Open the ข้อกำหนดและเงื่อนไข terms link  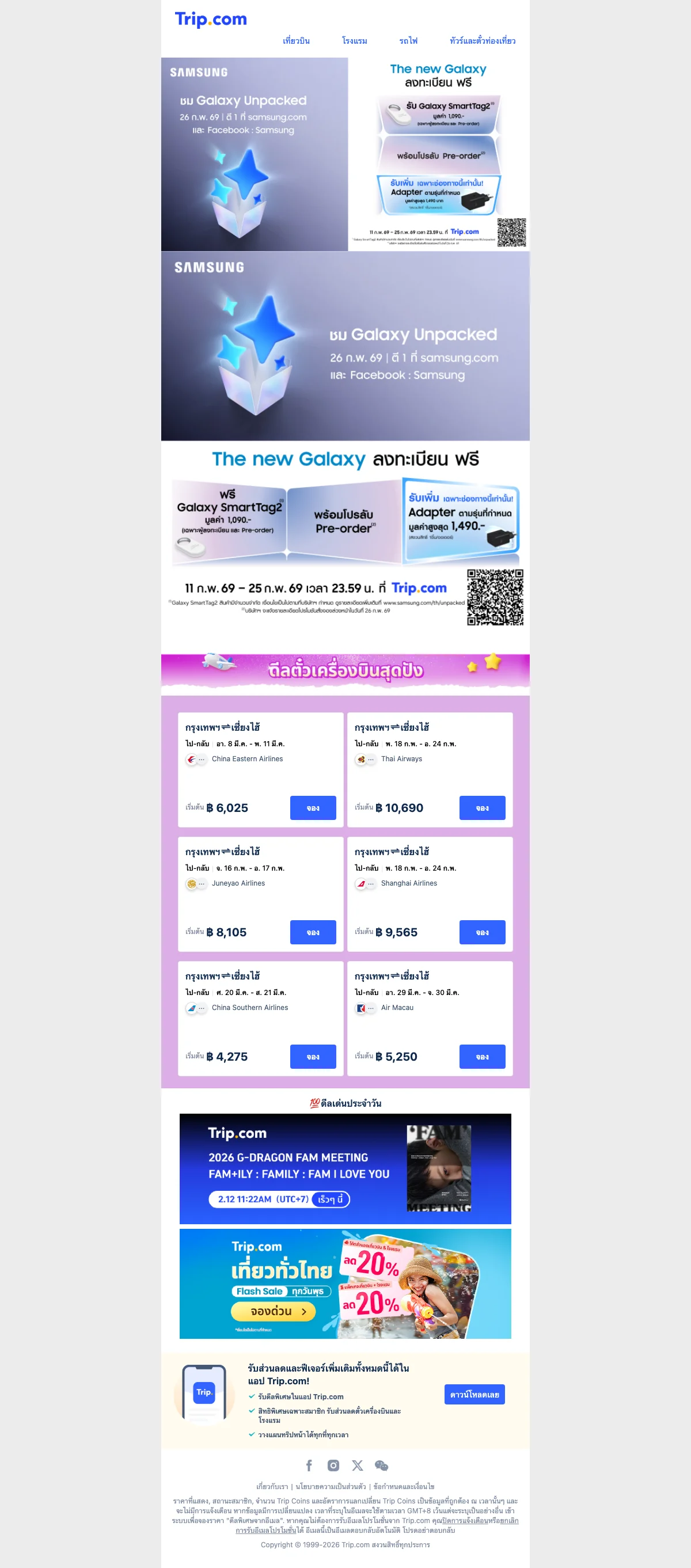pos(404,1486)
